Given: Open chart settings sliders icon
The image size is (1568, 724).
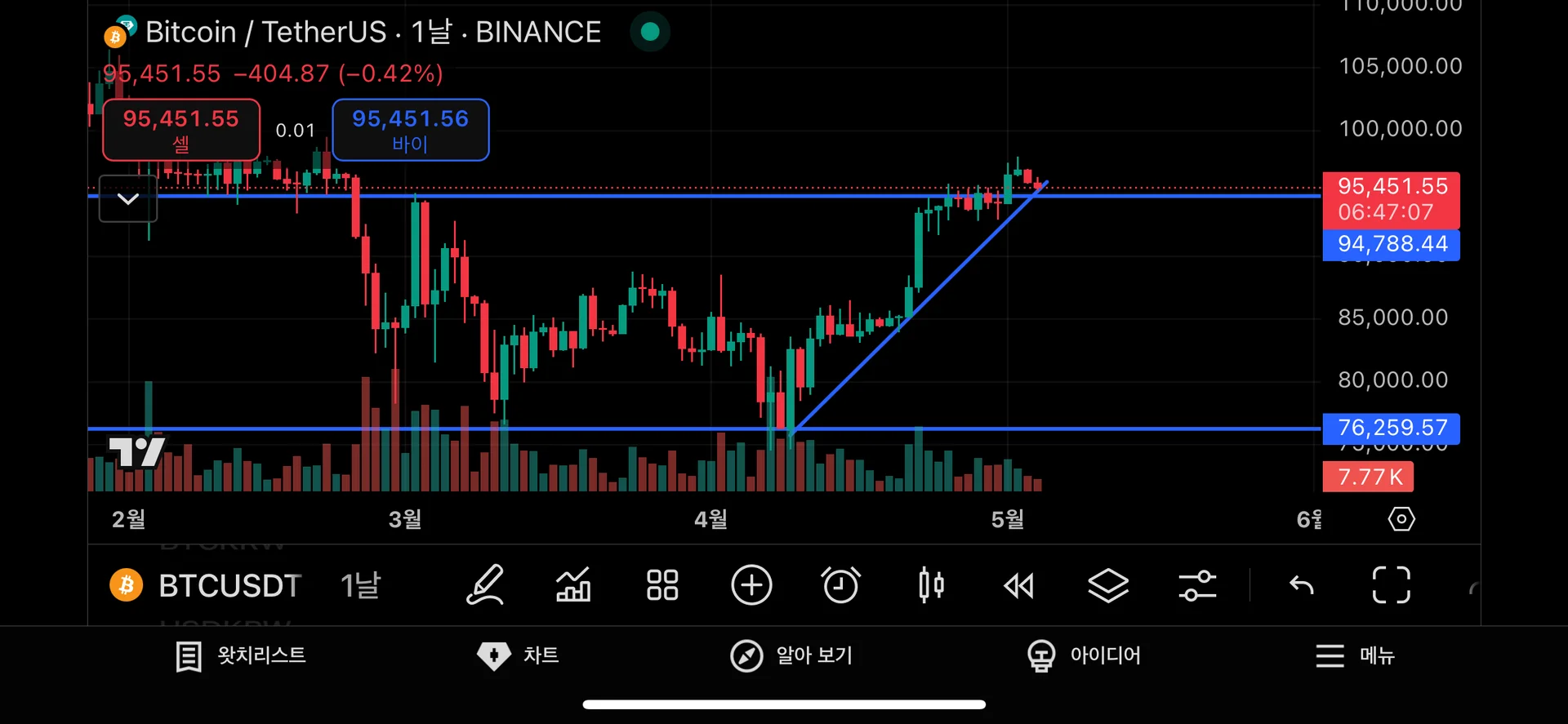Looking at the screenshot, I should pyautogui.click(x=1197, y=585).
